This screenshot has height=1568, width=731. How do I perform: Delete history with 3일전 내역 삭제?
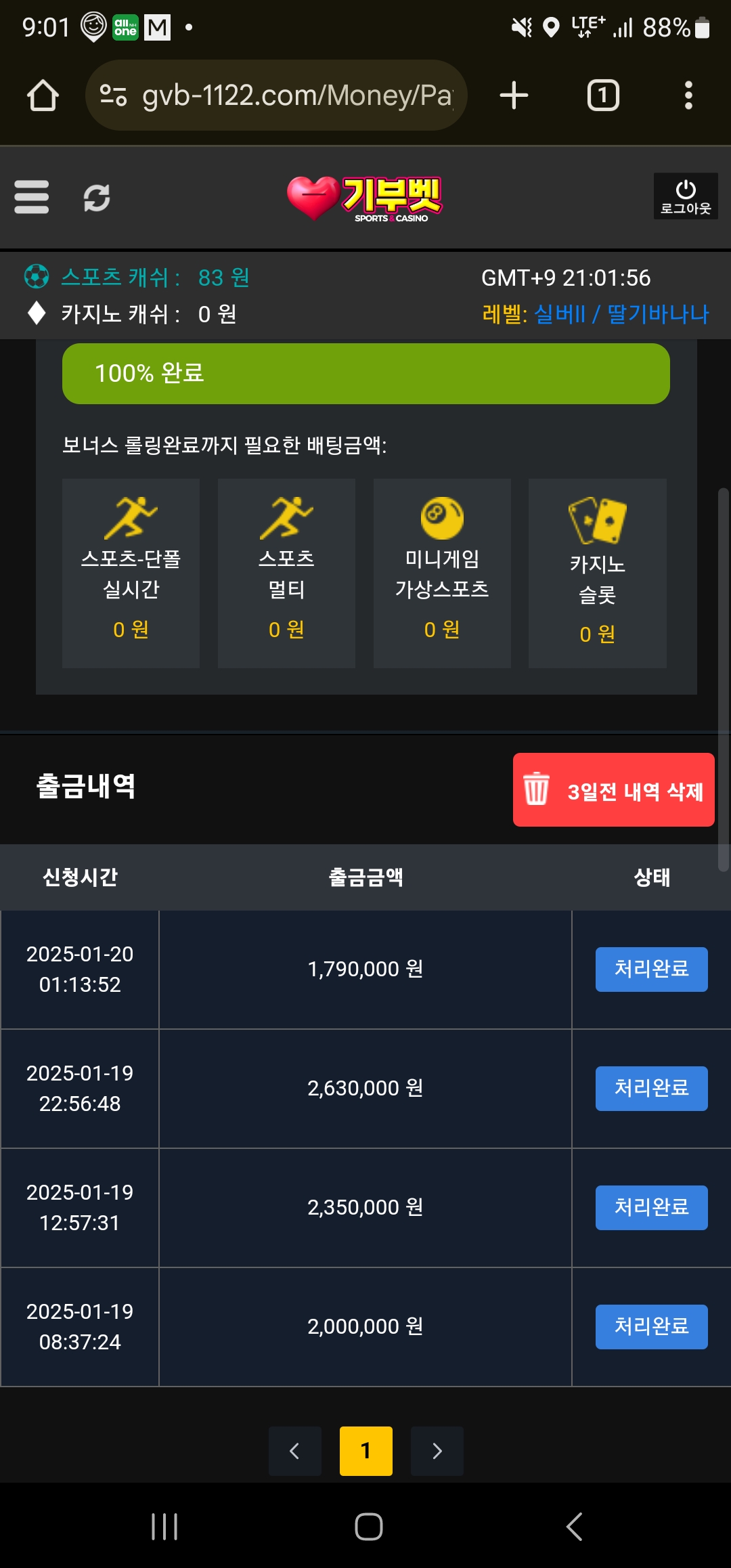click(x=614, y=789)
